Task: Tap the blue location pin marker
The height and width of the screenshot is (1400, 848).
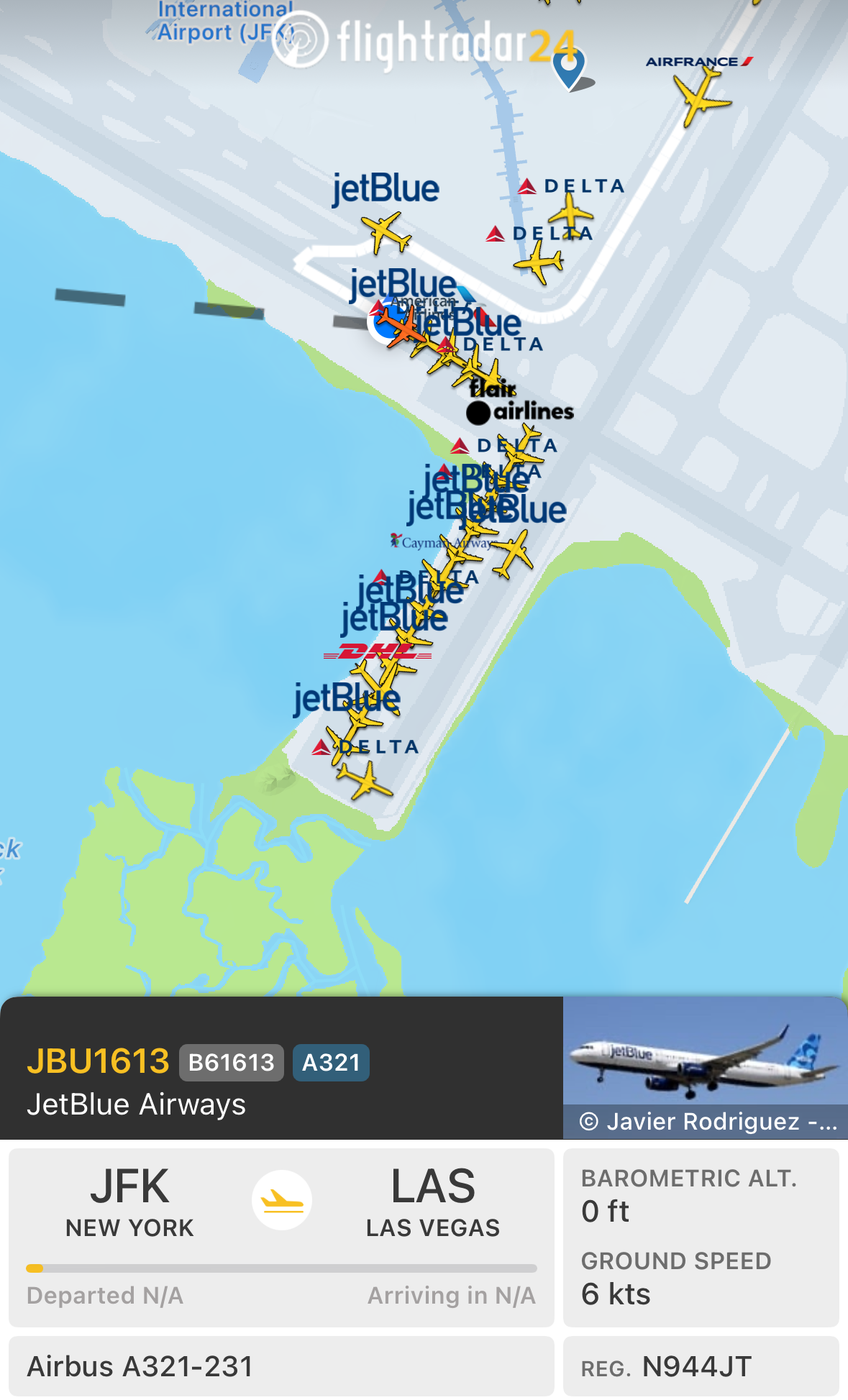Action: pos(569,67)
